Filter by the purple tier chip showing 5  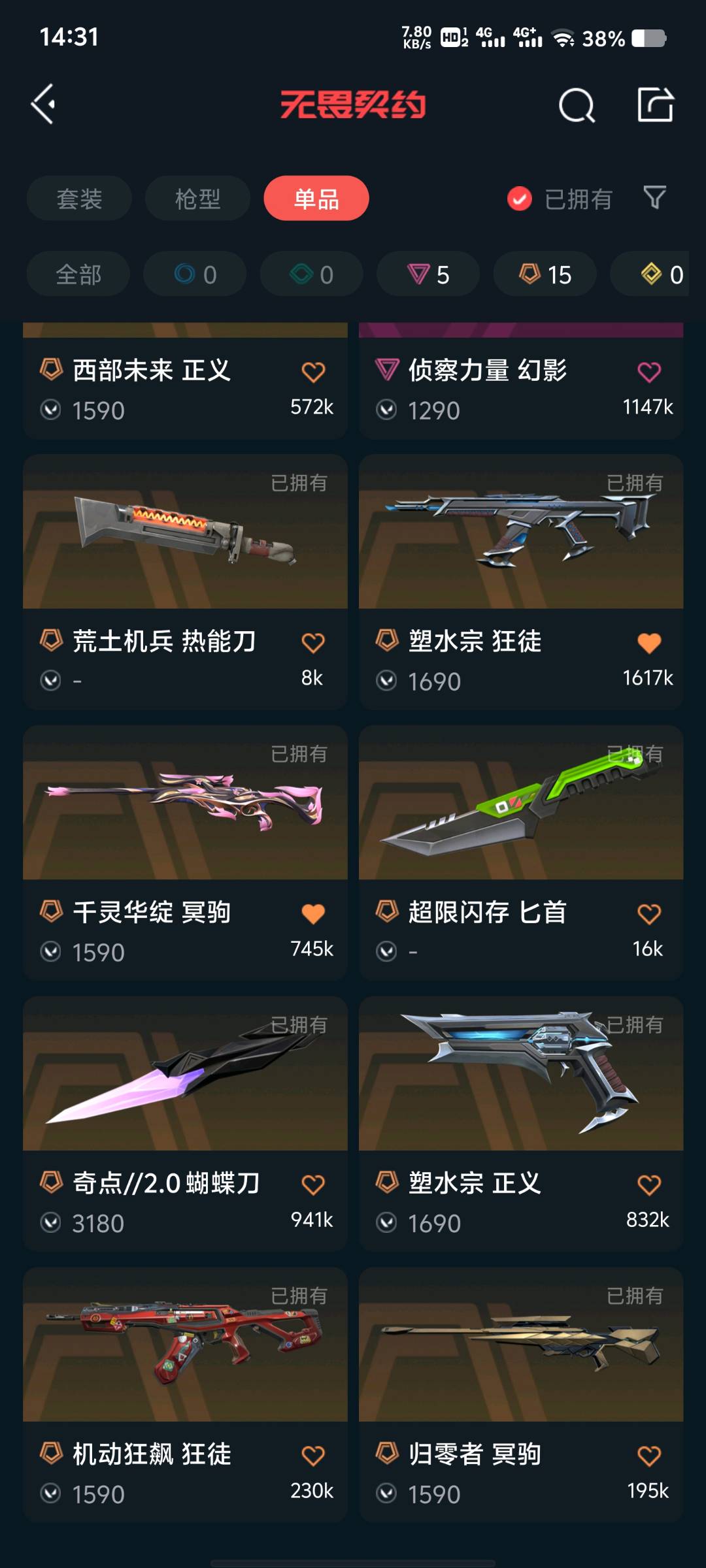pyautogui.click(x=428, y=274)
